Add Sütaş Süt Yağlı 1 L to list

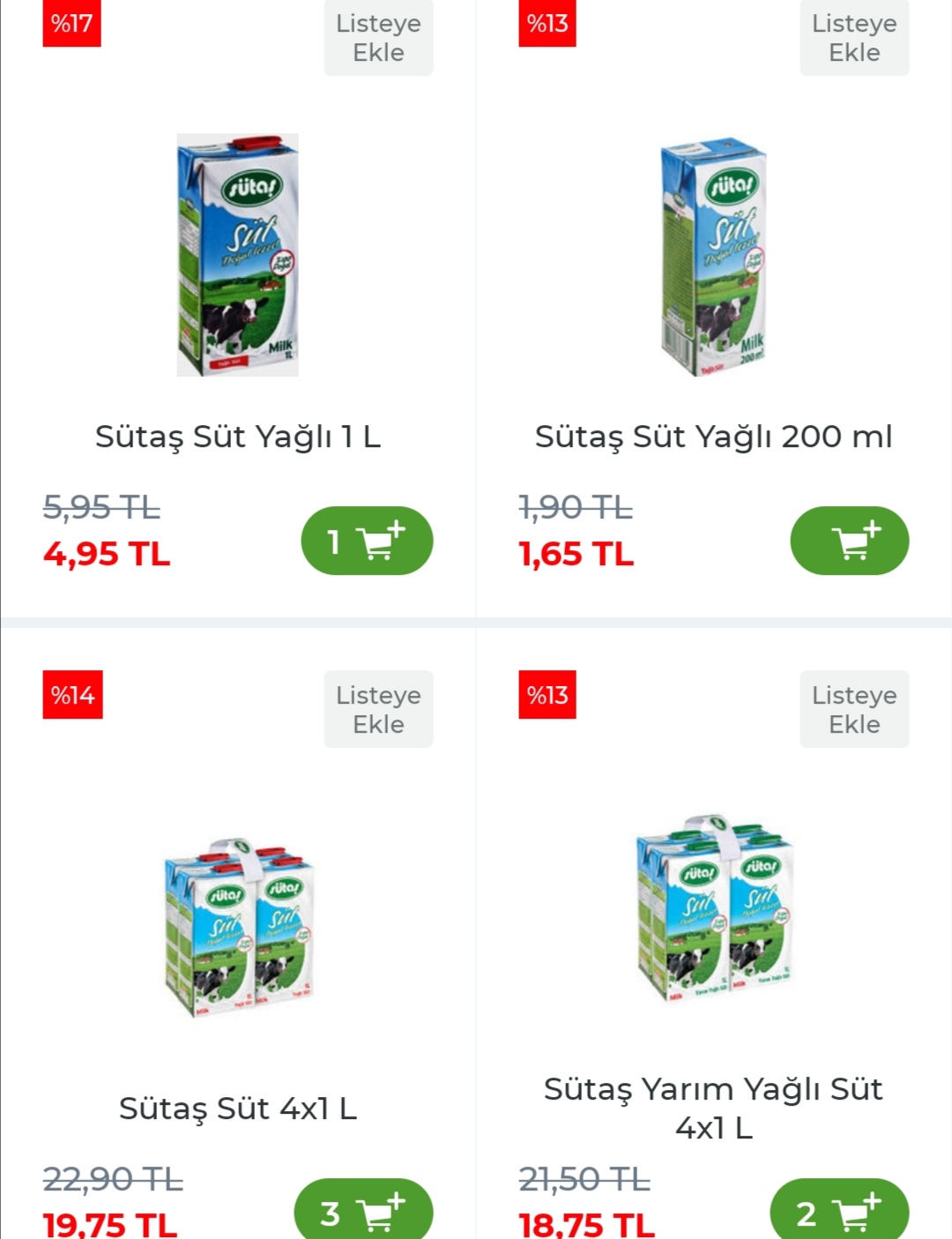pyautogui.click(x=378, y=38)
